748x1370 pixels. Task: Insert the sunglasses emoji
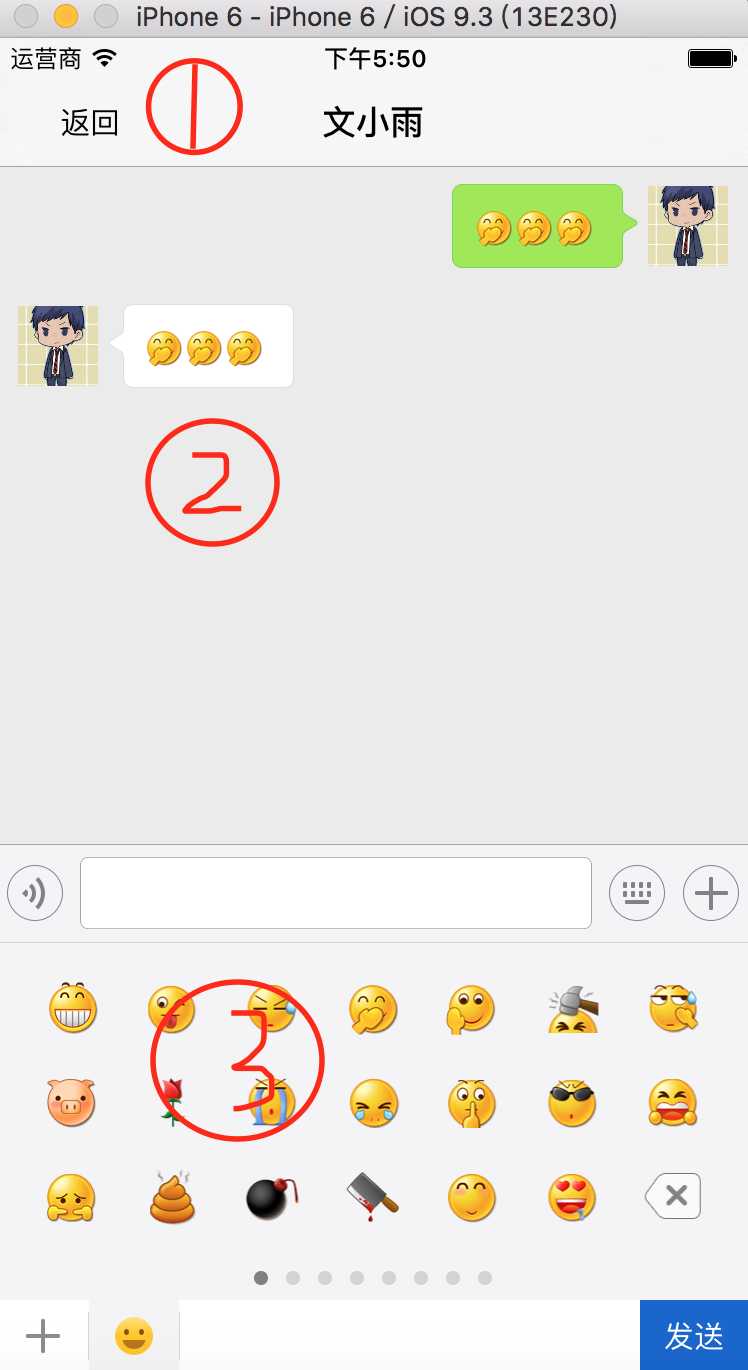pyautogui.click(x=572, y=1102)
